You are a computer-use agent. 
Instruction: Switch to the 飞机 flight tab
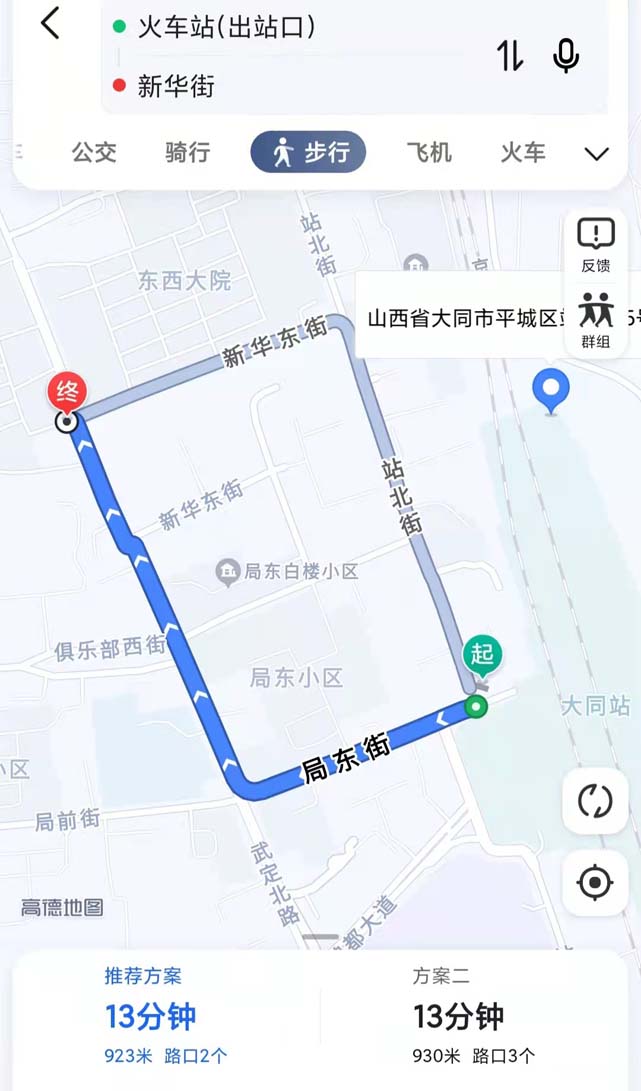pos(429,152)
